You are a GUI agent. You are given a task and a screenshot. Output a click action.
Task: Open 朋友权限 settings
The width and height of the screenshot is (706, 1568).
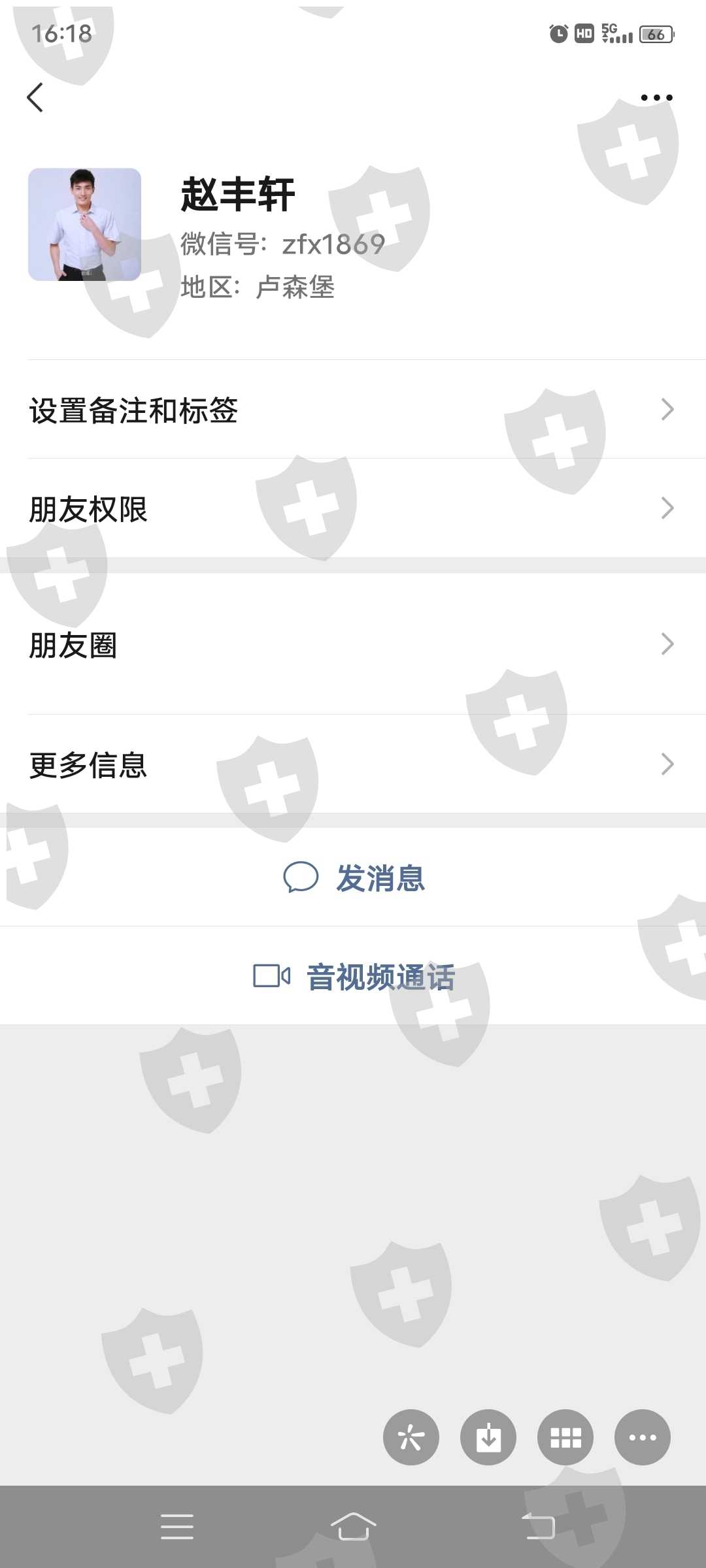[x=353, y=508]
